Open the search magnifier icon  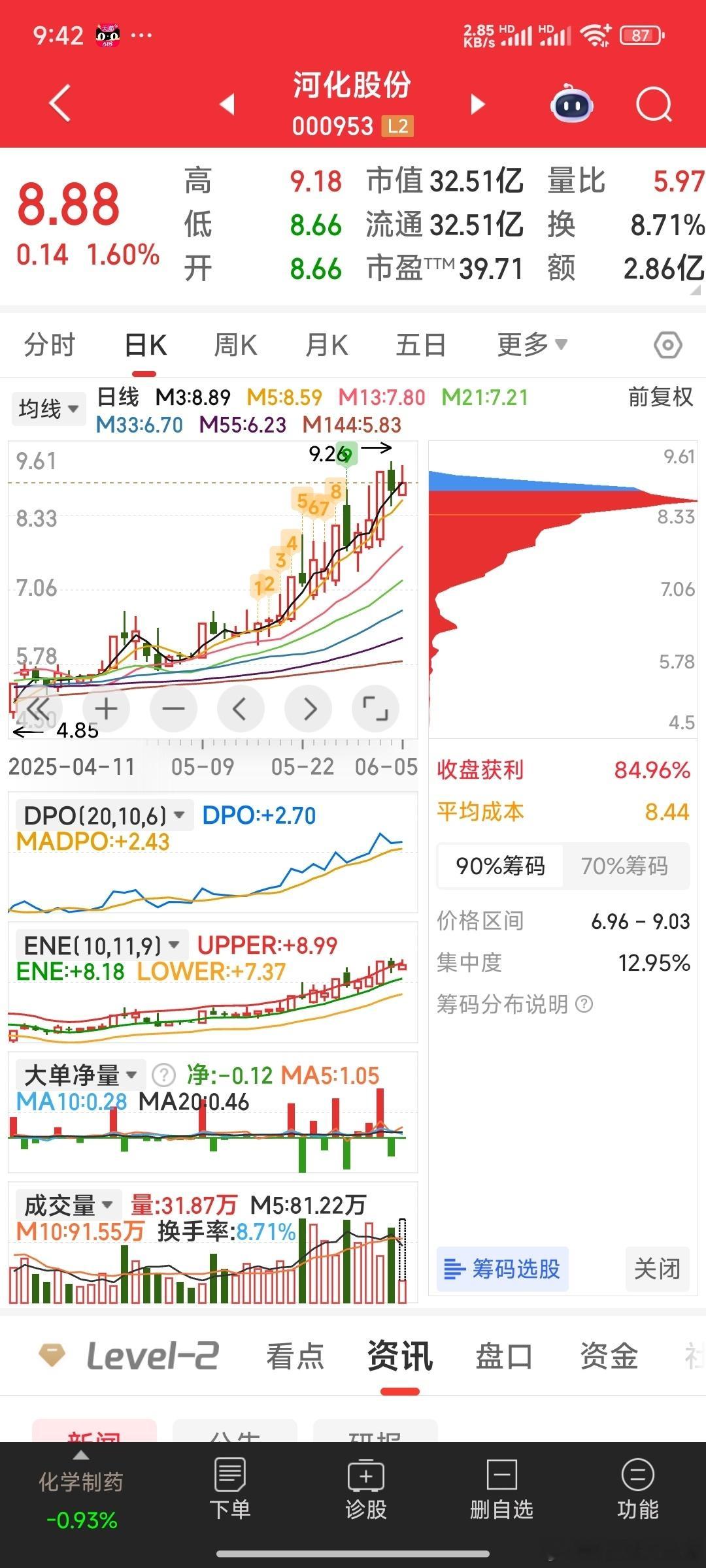point(654,104)
